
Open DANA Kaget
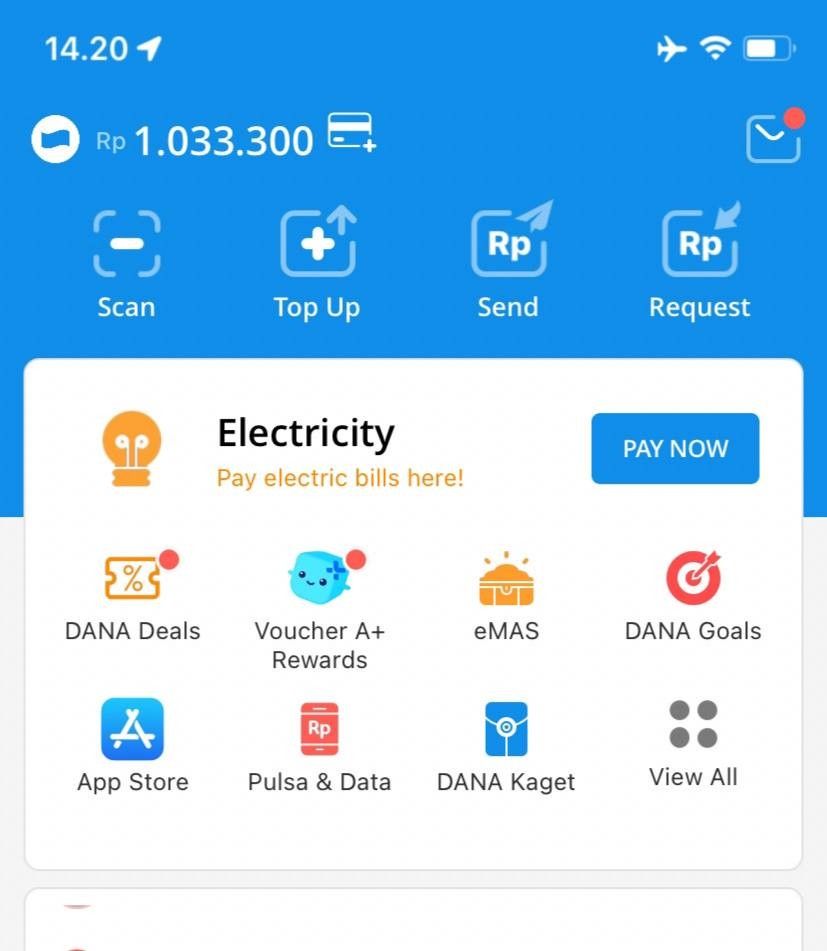[x=506, y=746]
